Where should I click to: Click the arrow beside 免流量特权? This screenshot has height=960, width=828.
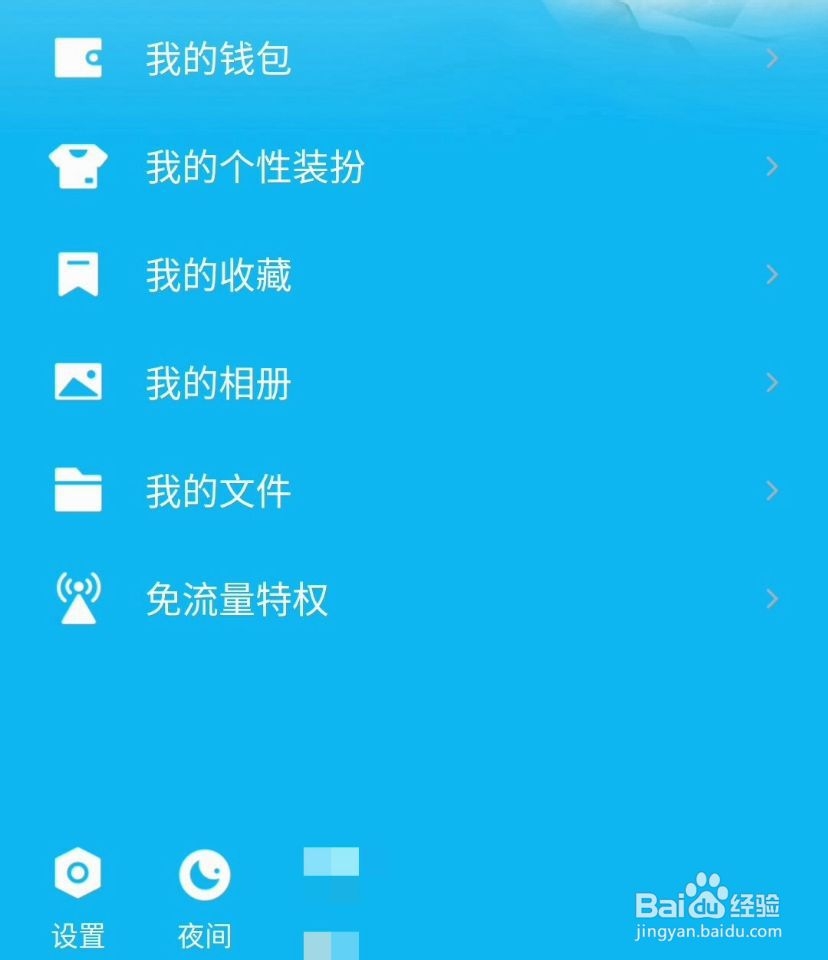pyautogui.click(x=771, y=598)
